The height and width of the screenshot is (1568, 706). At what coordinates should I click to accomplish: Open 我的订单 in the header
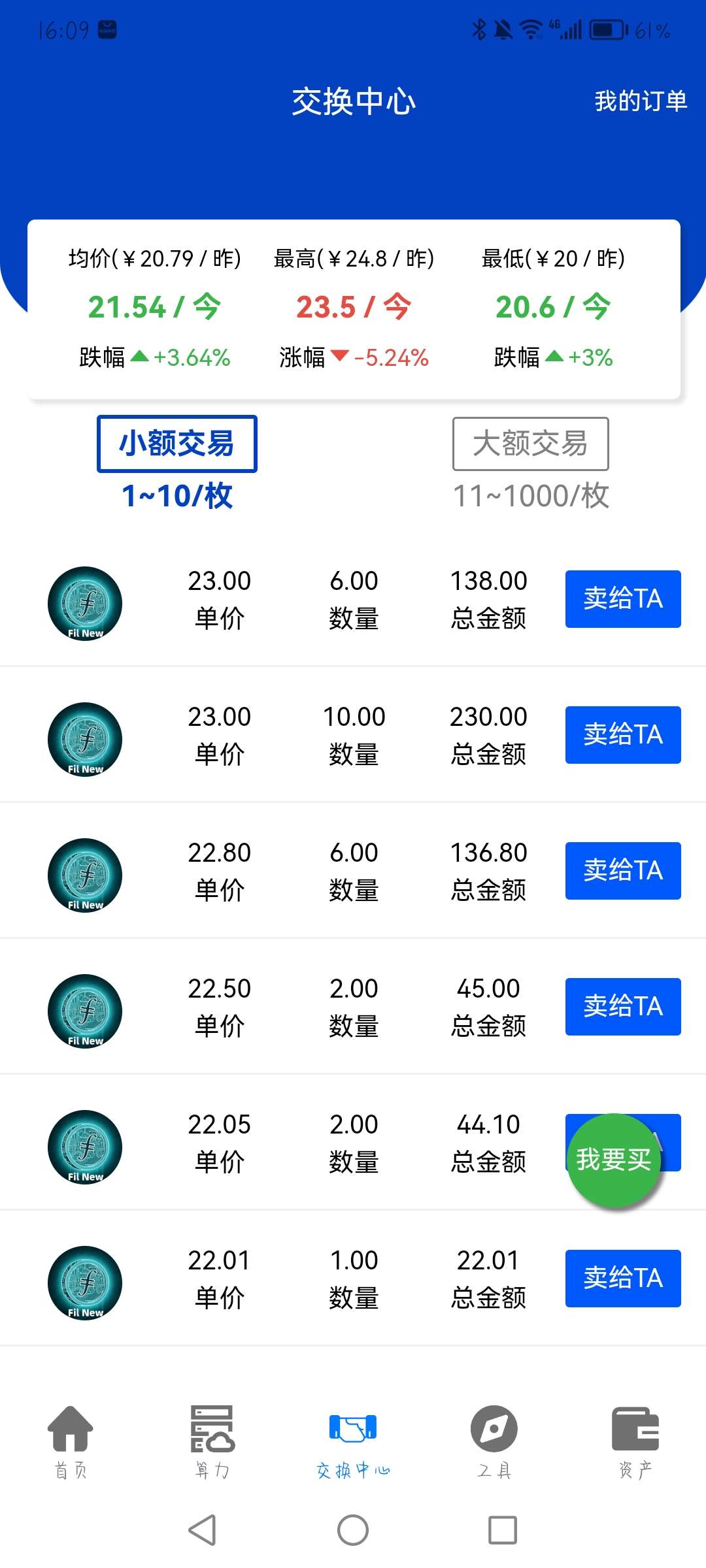(x=641, y=101)
